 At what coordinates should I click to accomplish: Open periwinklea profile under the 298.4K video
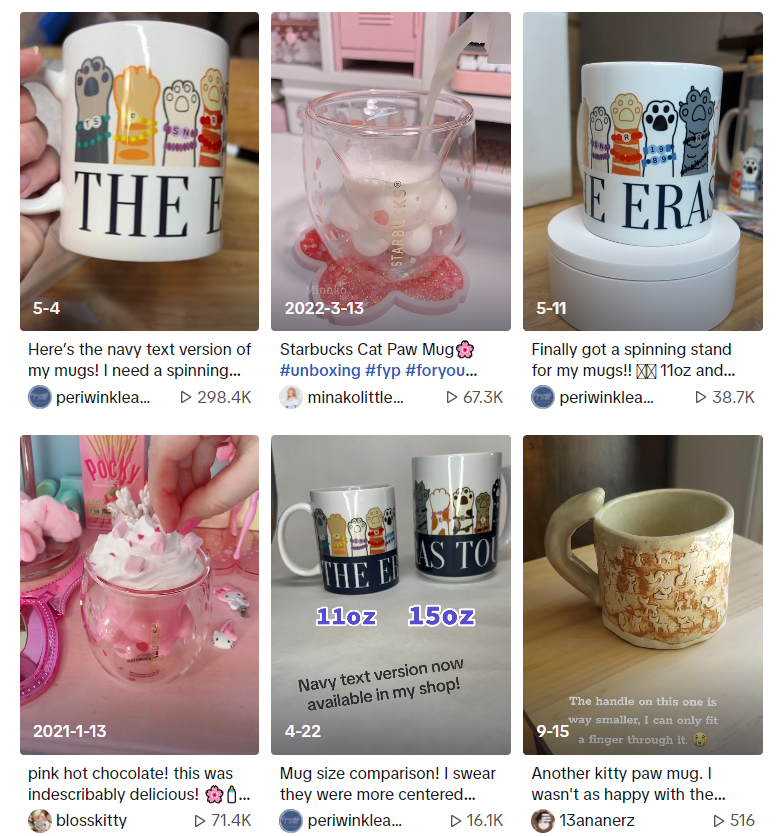click(x=103, y=397)
